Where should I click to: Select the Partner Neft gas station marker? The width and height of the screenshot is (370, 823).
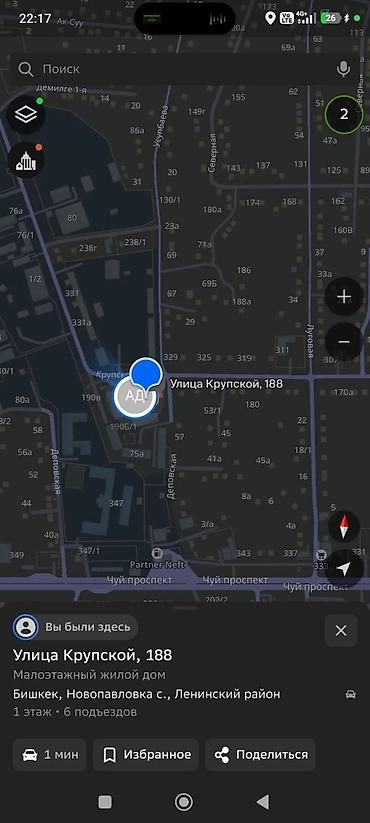pos(156,553)
